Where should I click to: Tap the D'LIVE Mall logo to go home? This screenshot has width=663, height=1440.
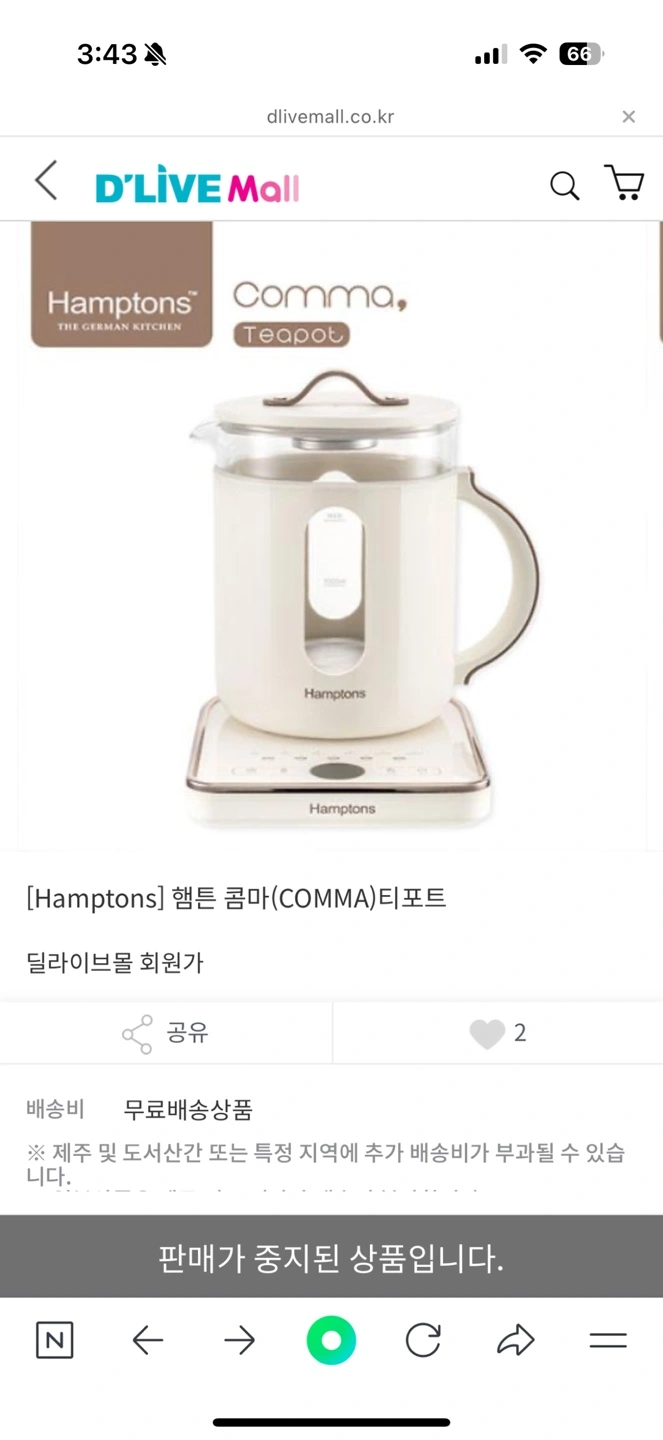[197, 186]
